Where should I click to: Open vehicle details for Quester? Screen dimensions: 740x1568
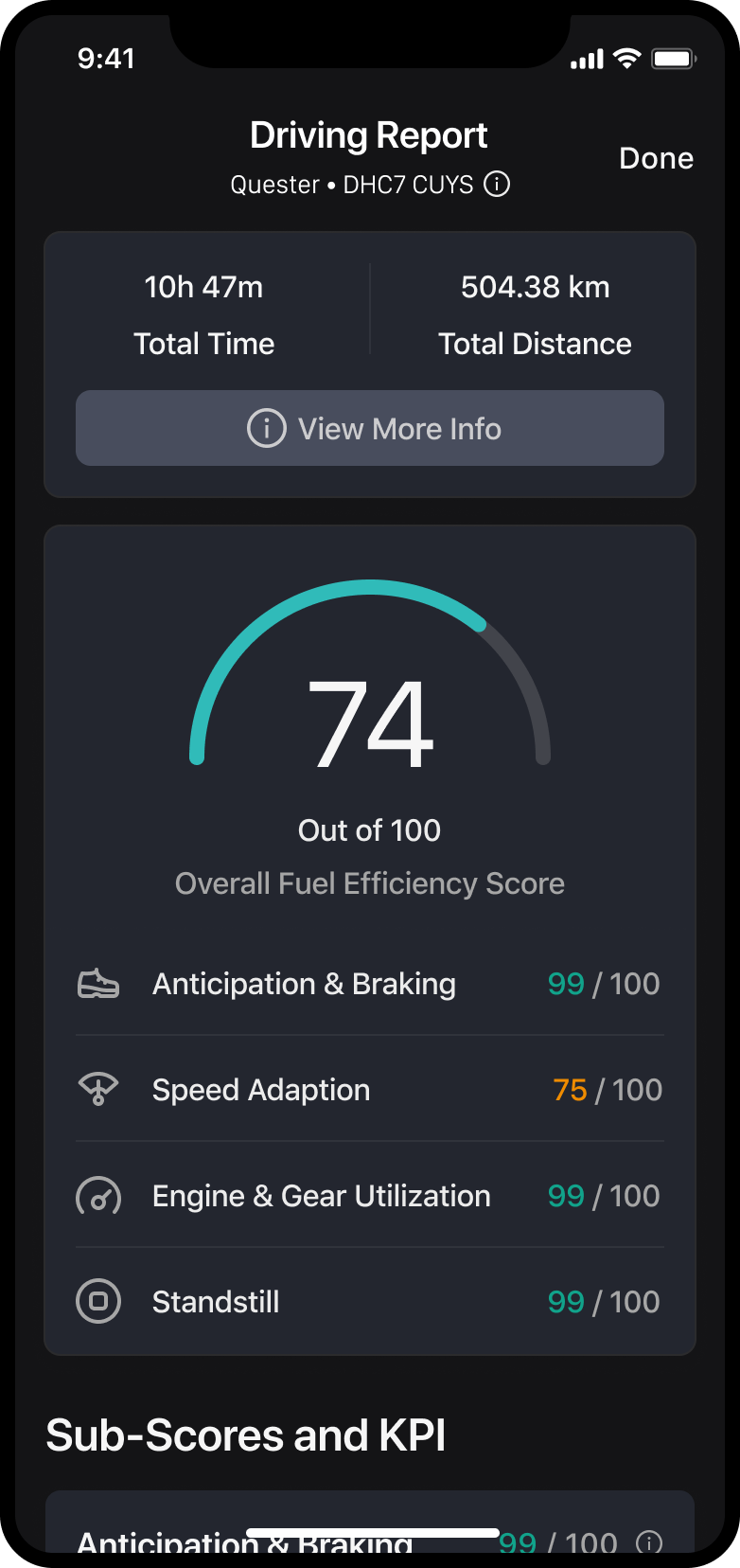[274, 185]
